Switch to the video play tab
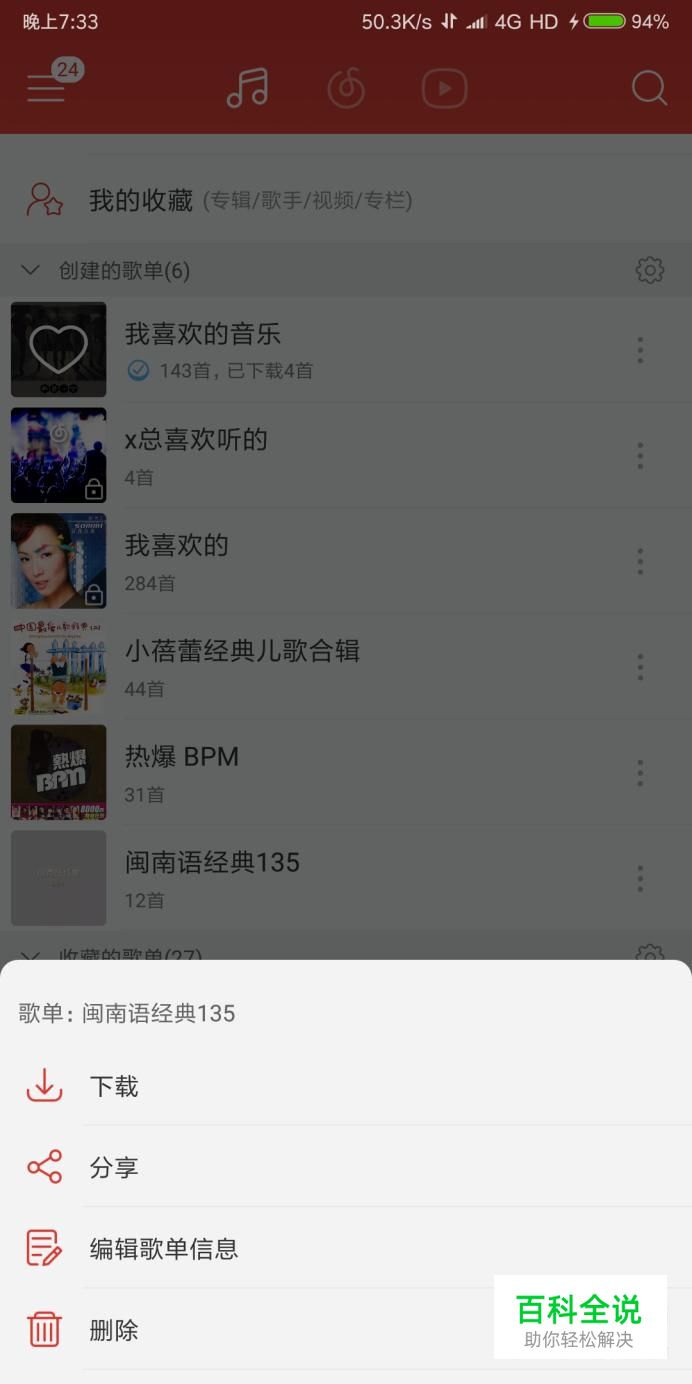This screenshot has height=1384, width=692. [x=444, y=89]
